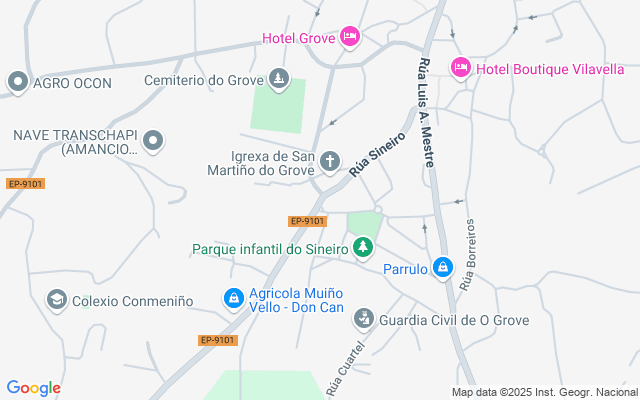View Parque infantil do Sineiro marker
The width and height of the screenshot is (640, 400).
click(363, 247)
